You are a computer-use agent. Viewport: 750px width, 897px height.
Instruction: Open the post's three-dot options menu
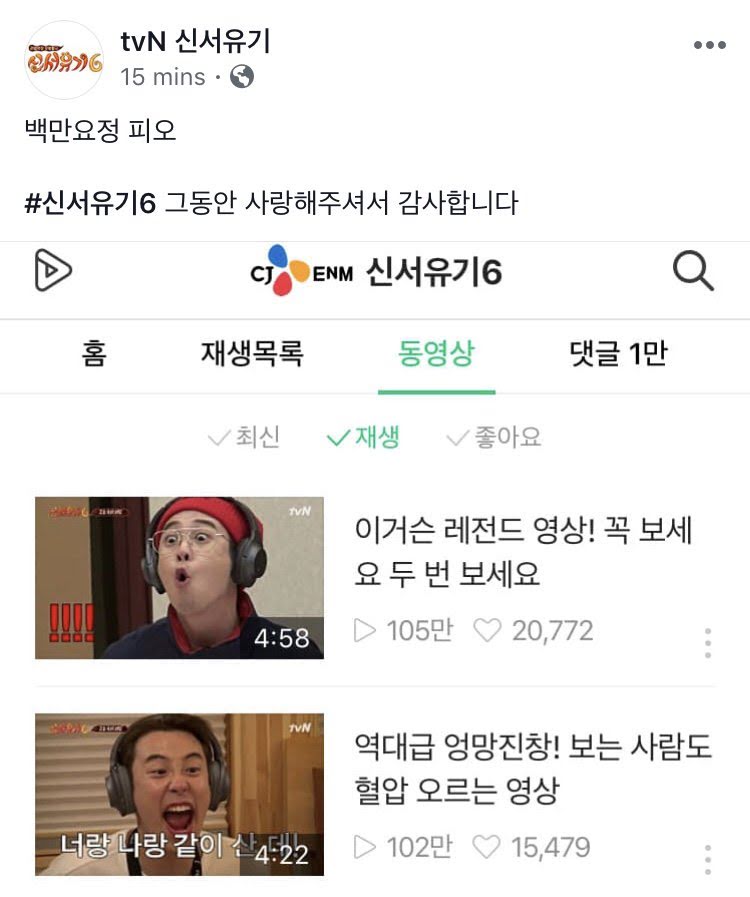(x=709, y=45)
